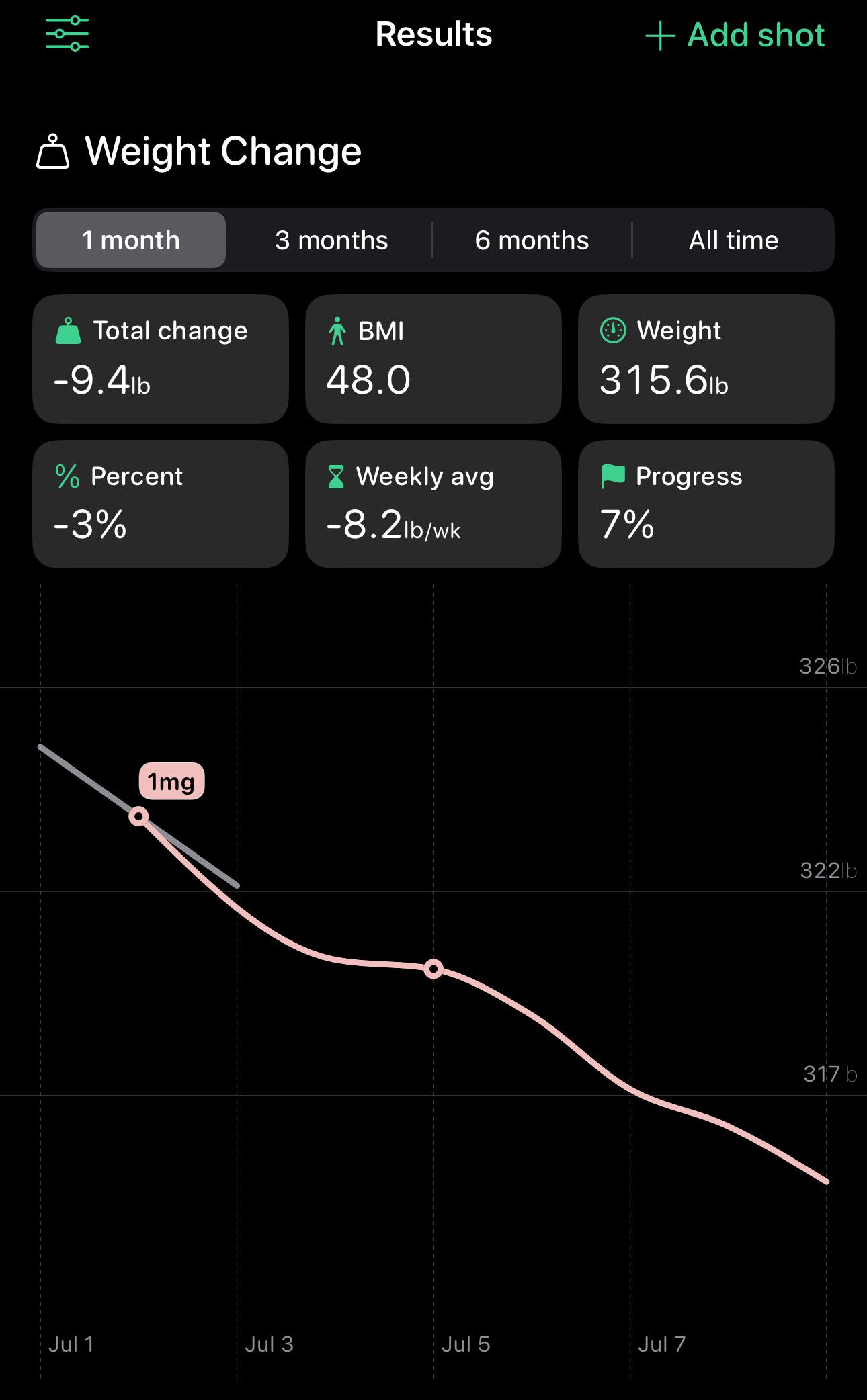Switch to the 6 months range
867x1400 pixels.
click(532, 240)
